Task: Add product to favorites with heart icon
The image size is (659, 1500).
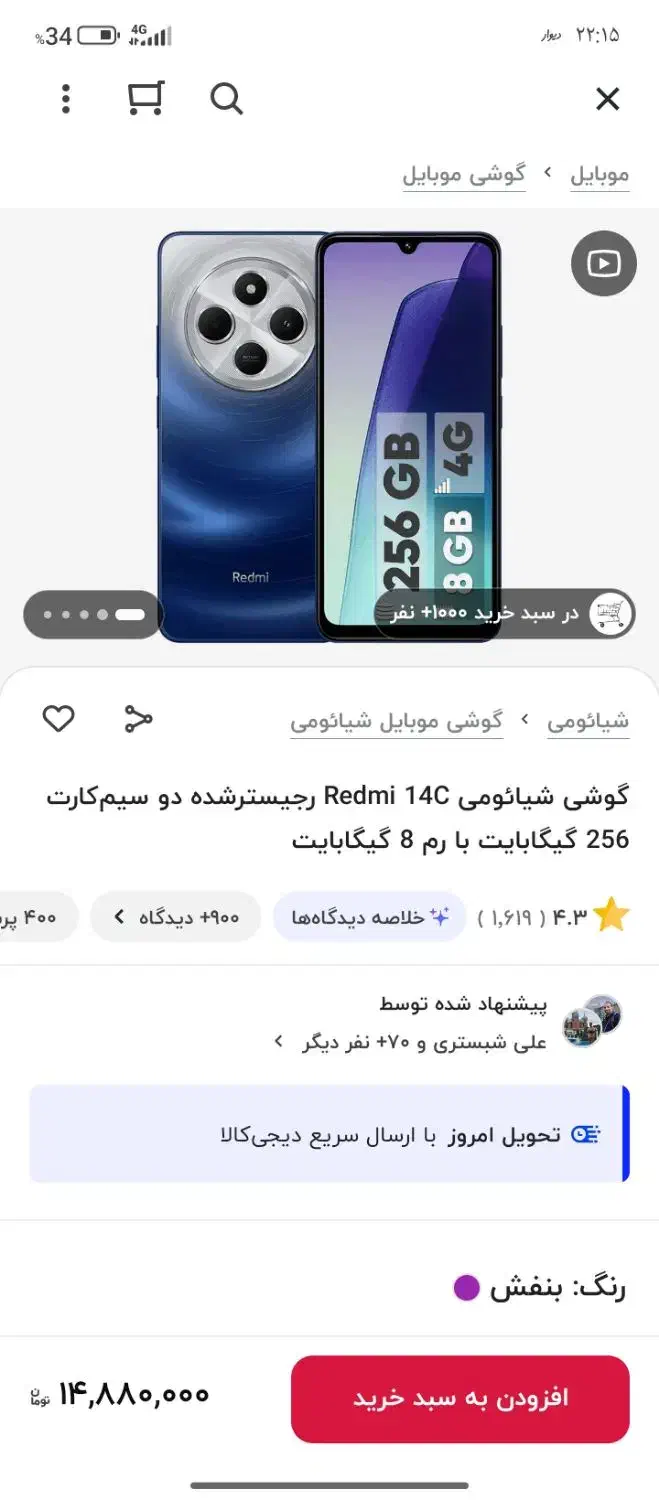Action: [x=58, y=718]
